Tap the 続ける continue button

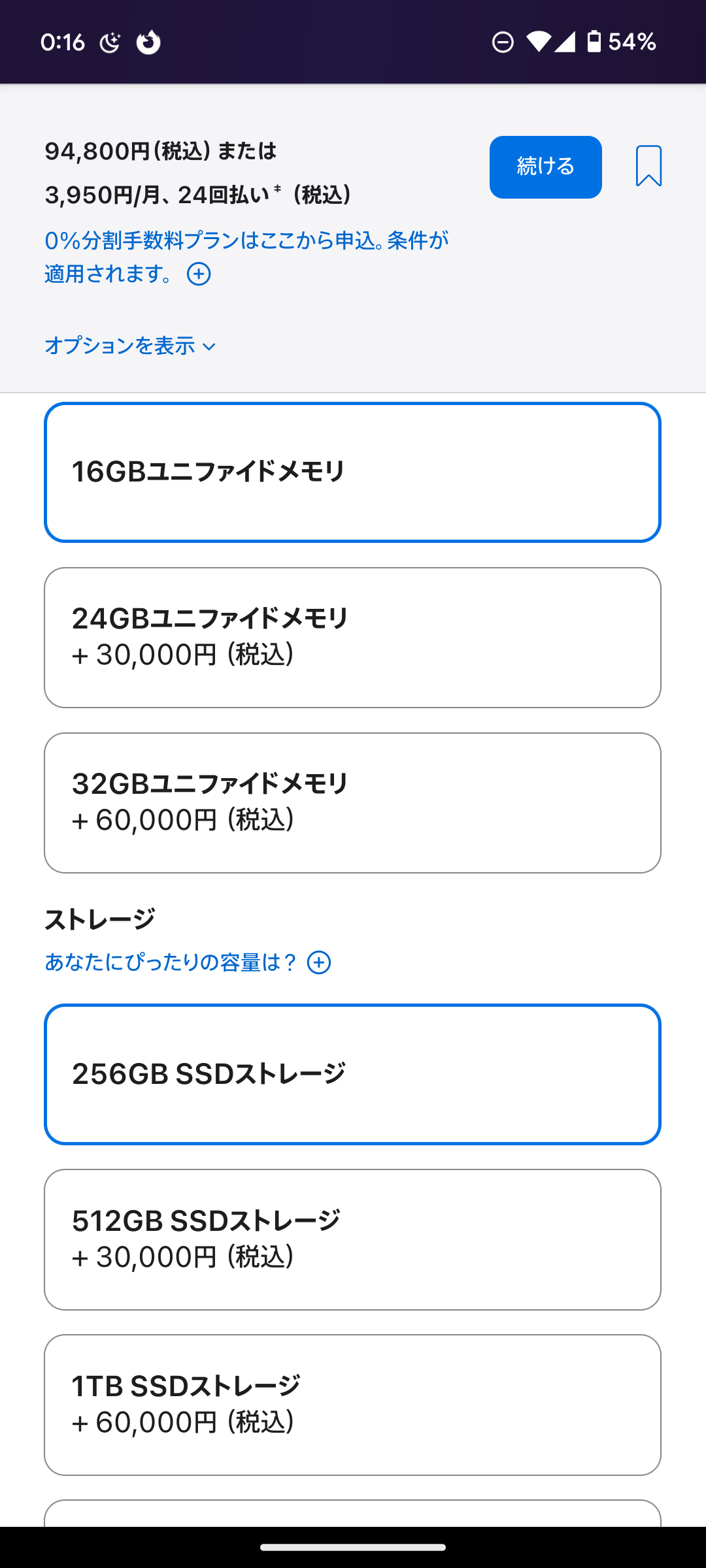click(x=545, y=167)
